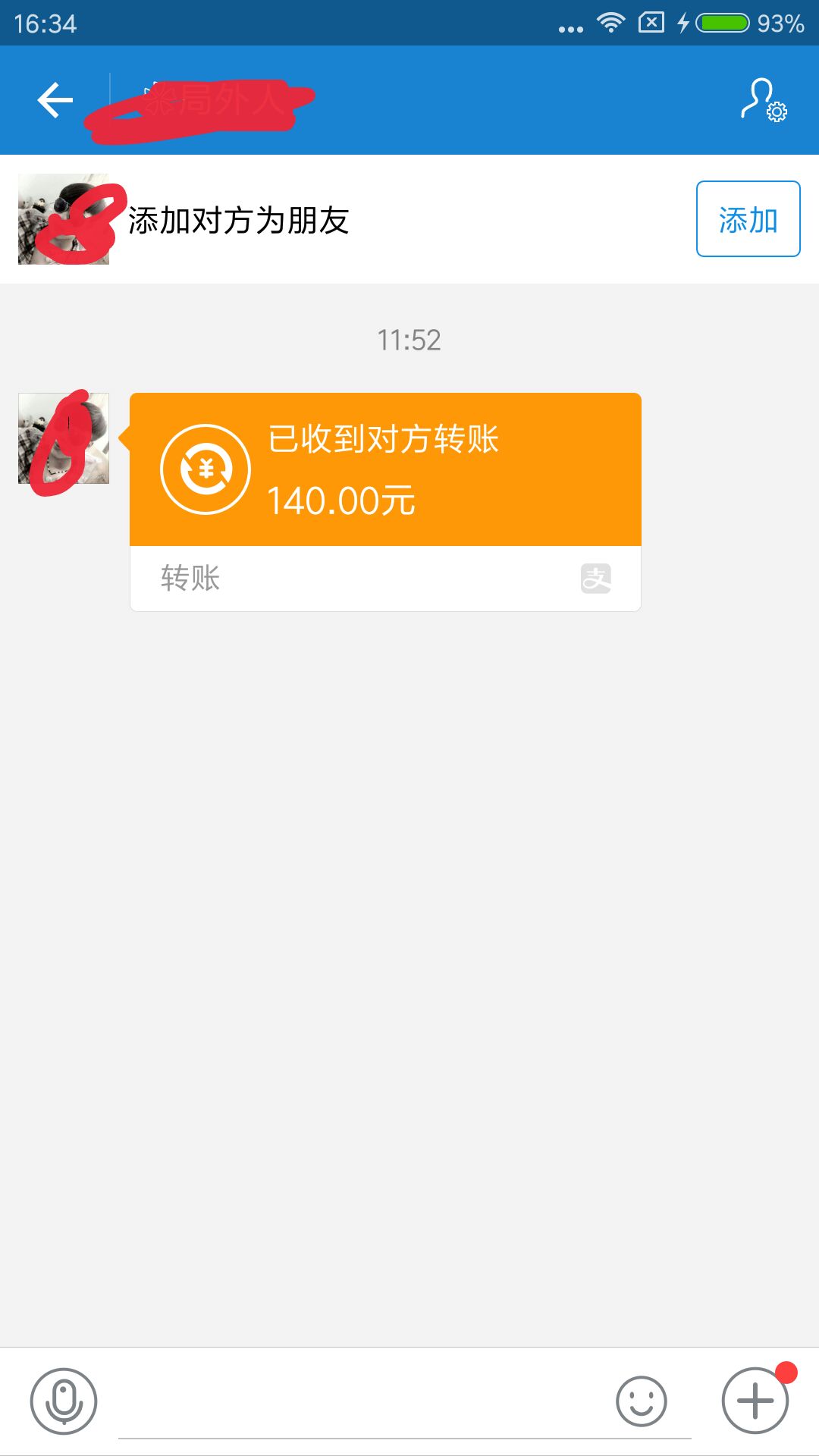The height and width of the screenshot is (1456, 819).
Task: Go back using the top-left arrow
Action: (55, 100)
